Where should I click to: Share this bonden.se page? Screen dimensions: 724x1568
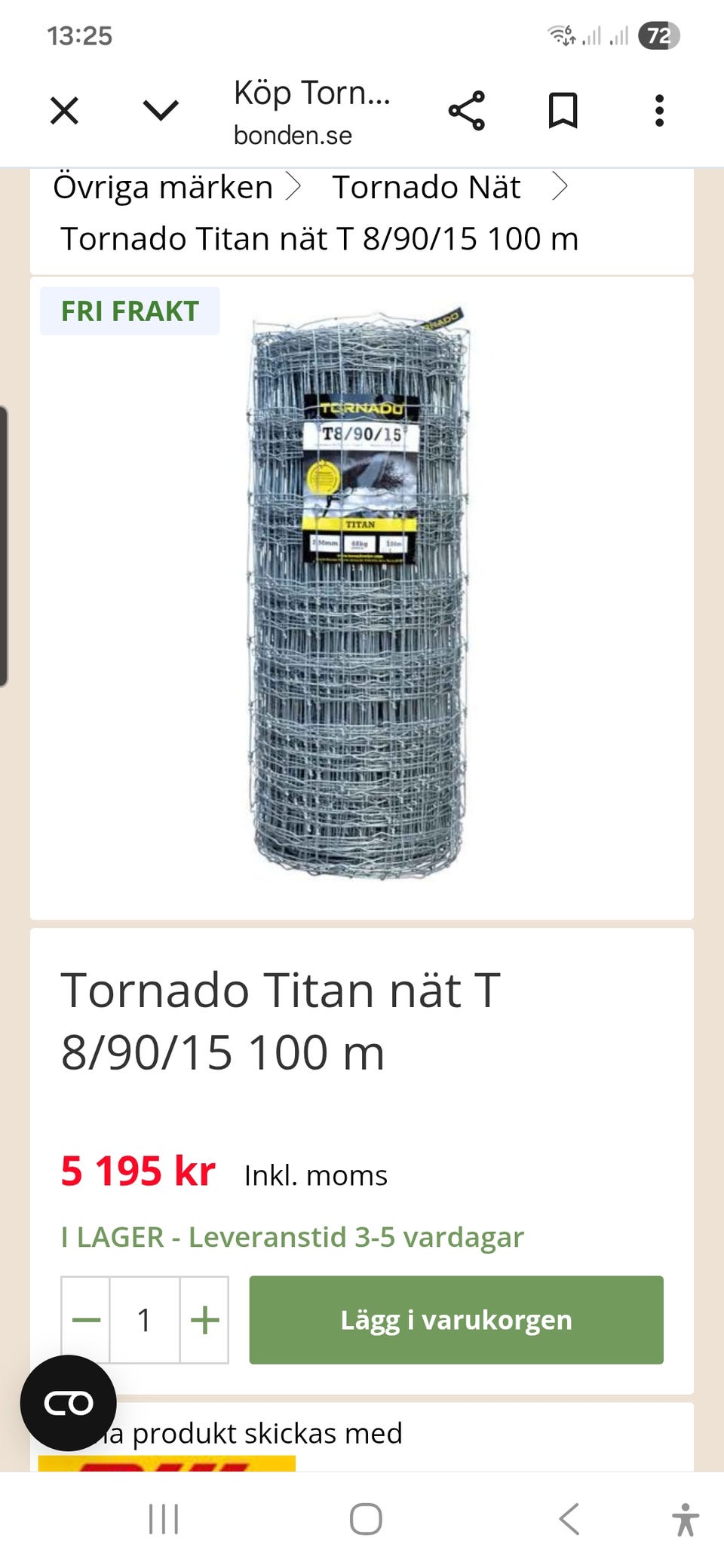(467, 112)
